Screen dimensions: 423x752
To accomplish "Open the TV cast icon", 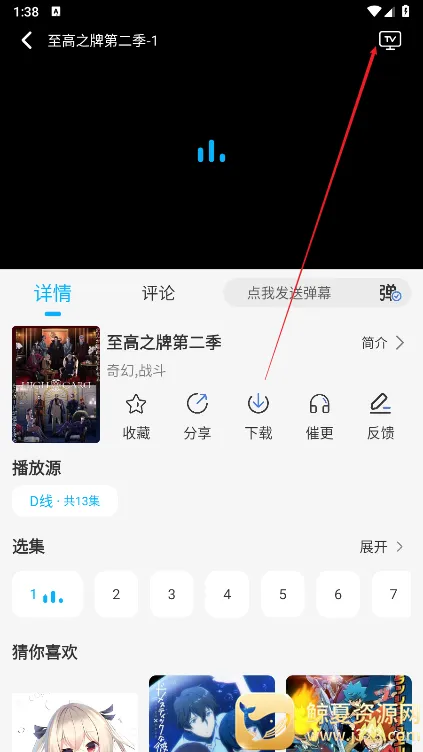I will pos(390,40).
